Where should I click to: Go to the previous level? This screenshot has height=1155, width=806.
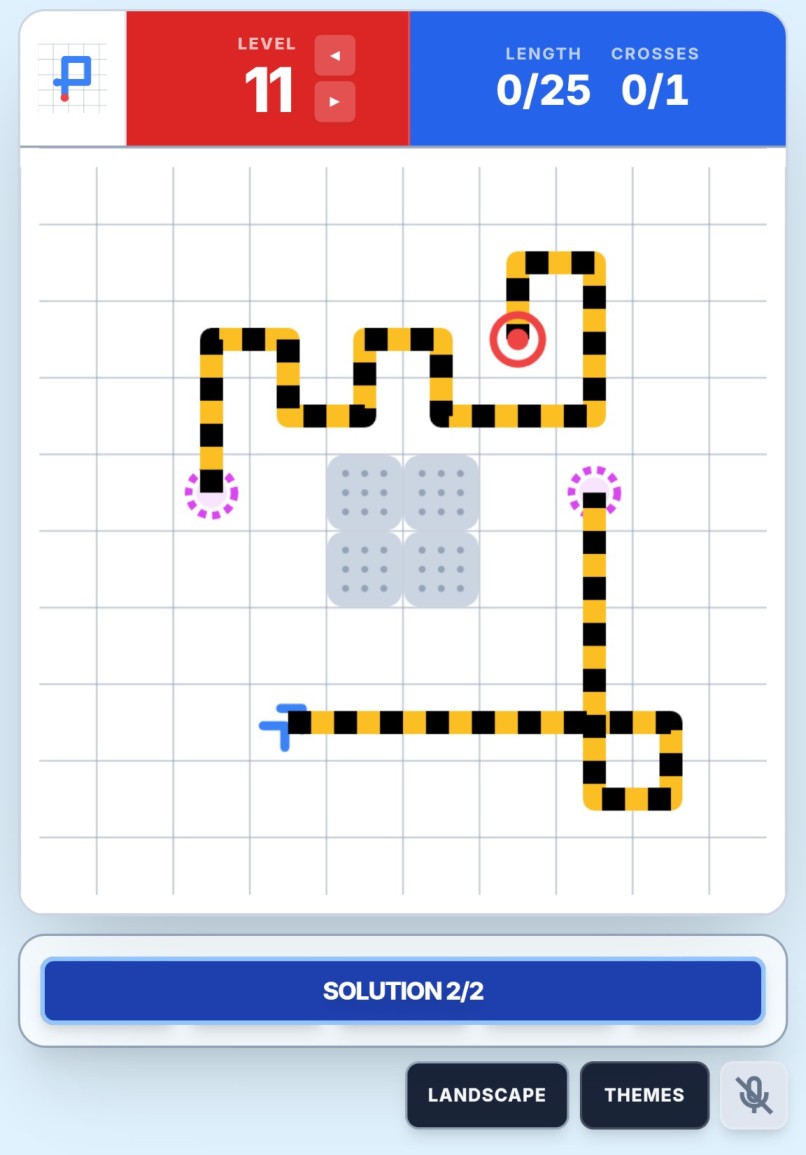point(335,56)
